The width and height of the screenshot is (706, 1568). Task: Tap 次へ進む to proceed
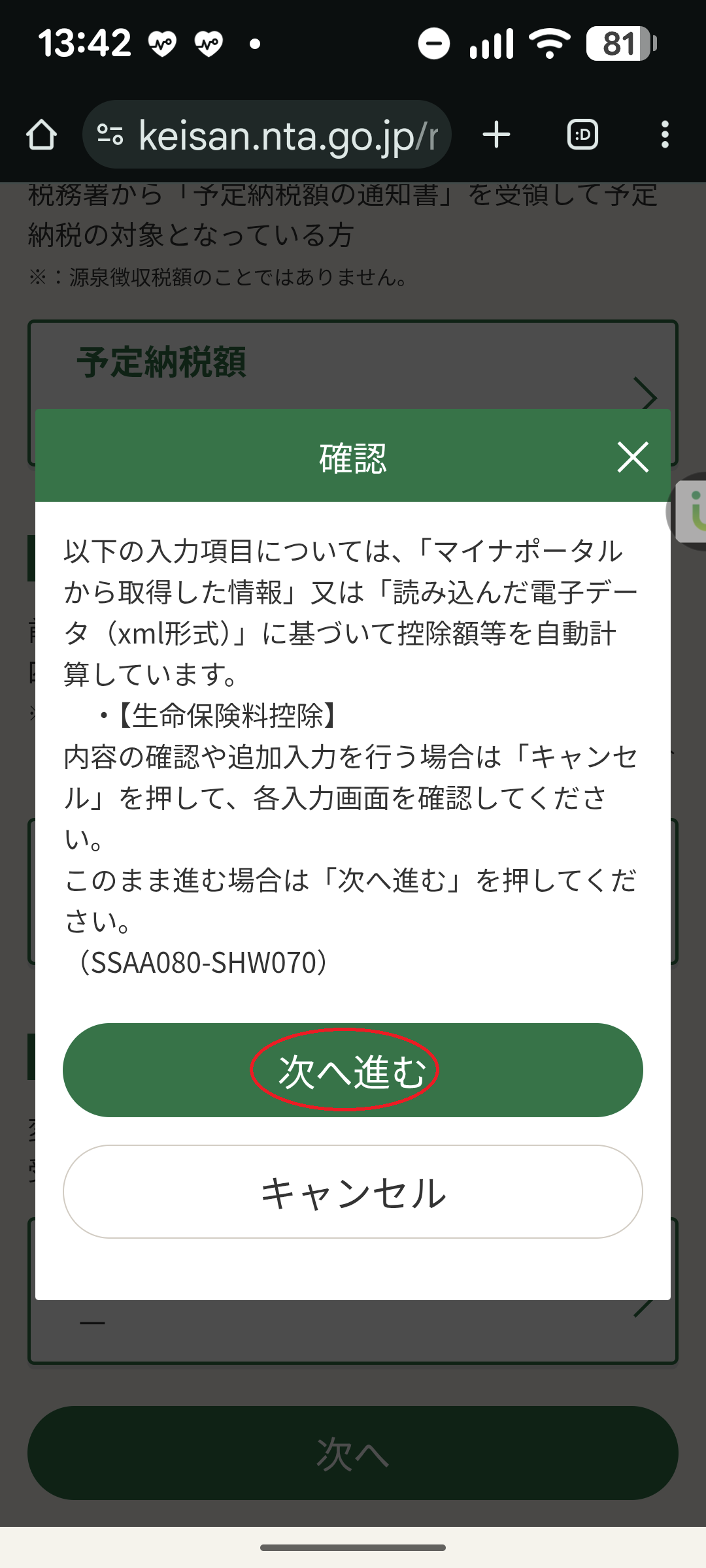[x=352, y=1070]
